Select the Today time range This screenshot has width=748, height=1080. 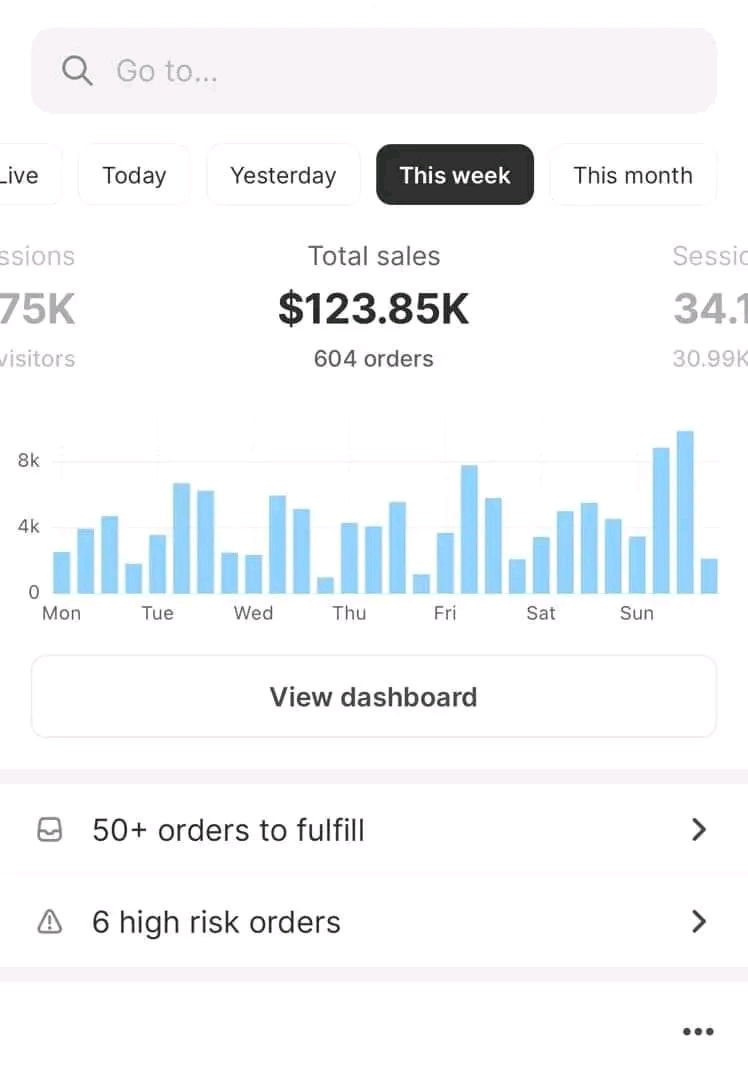click(134, 175)
